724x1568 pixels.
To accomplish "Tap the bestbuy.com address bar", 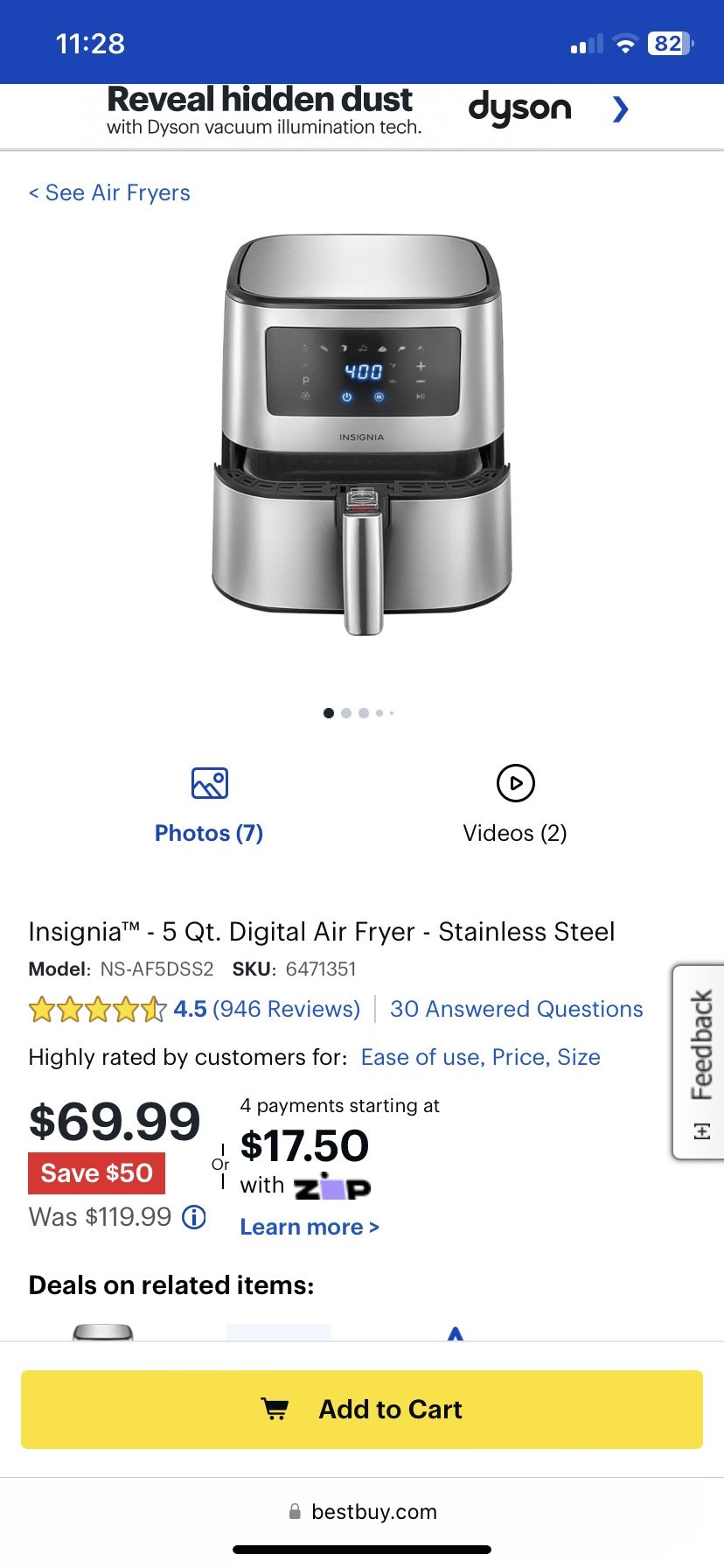I will tap(362, 1511).
